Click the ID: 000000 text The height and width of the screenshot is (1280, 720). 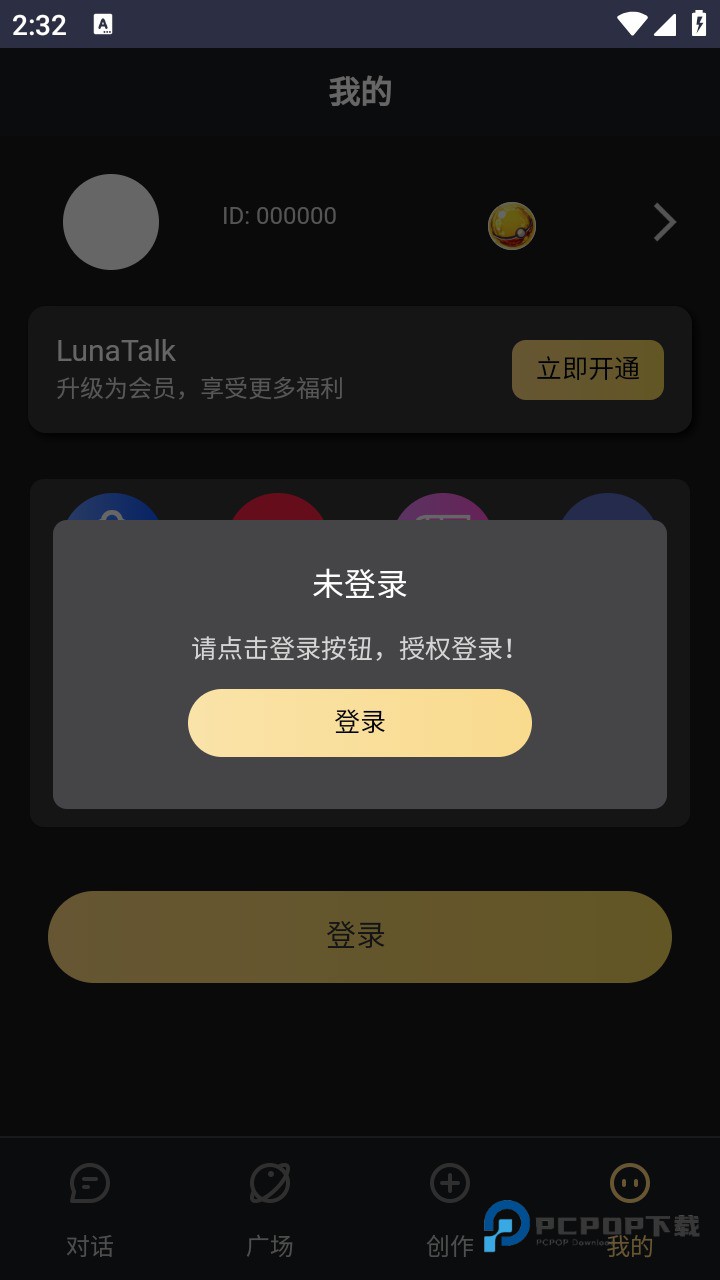(279, 215)
